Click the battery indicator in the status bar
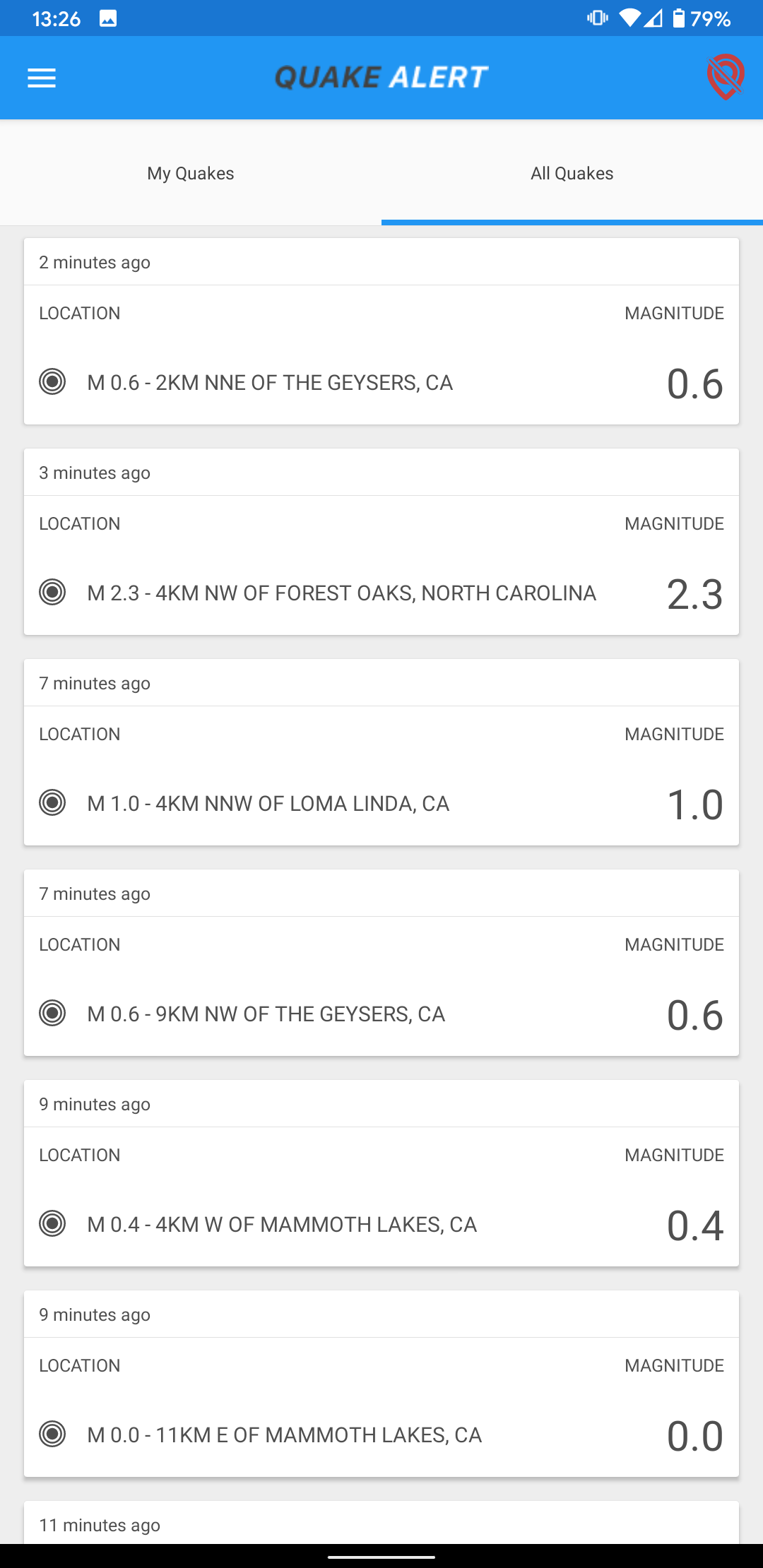Image resolution: width=763 pixels, height=1568 pixels. click(679, 18)
